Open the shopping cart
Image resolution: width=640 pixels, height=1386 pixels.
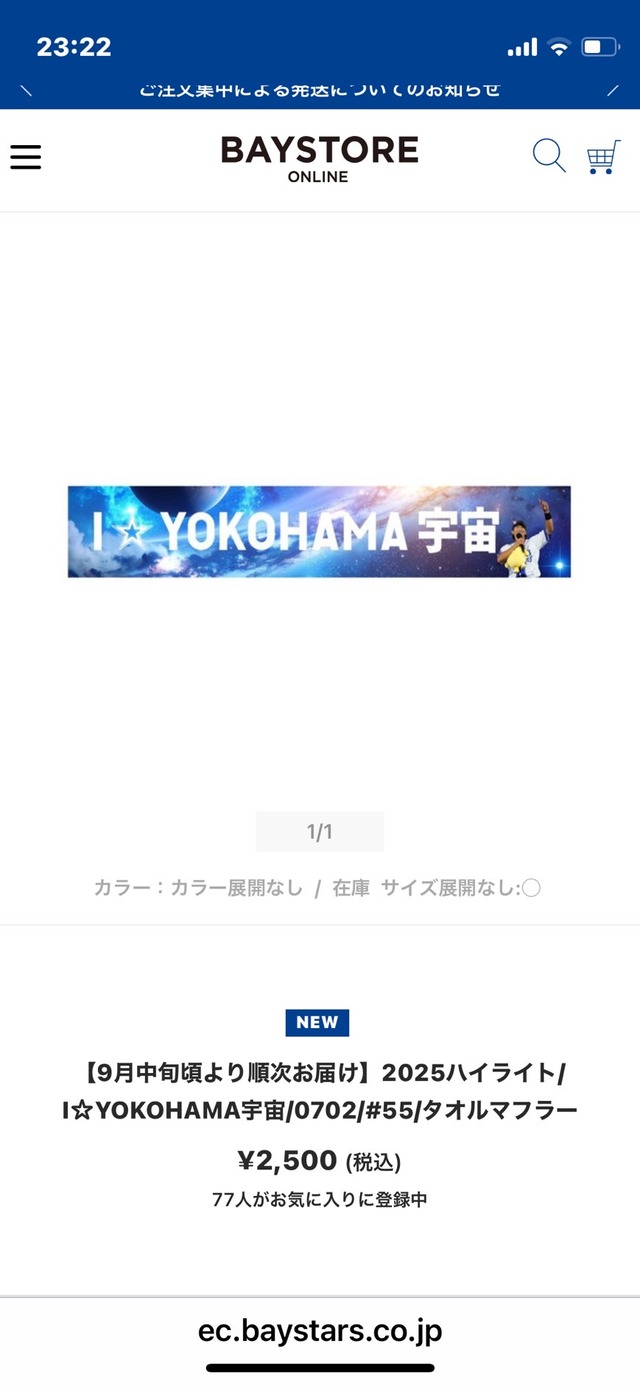point(603,157)
